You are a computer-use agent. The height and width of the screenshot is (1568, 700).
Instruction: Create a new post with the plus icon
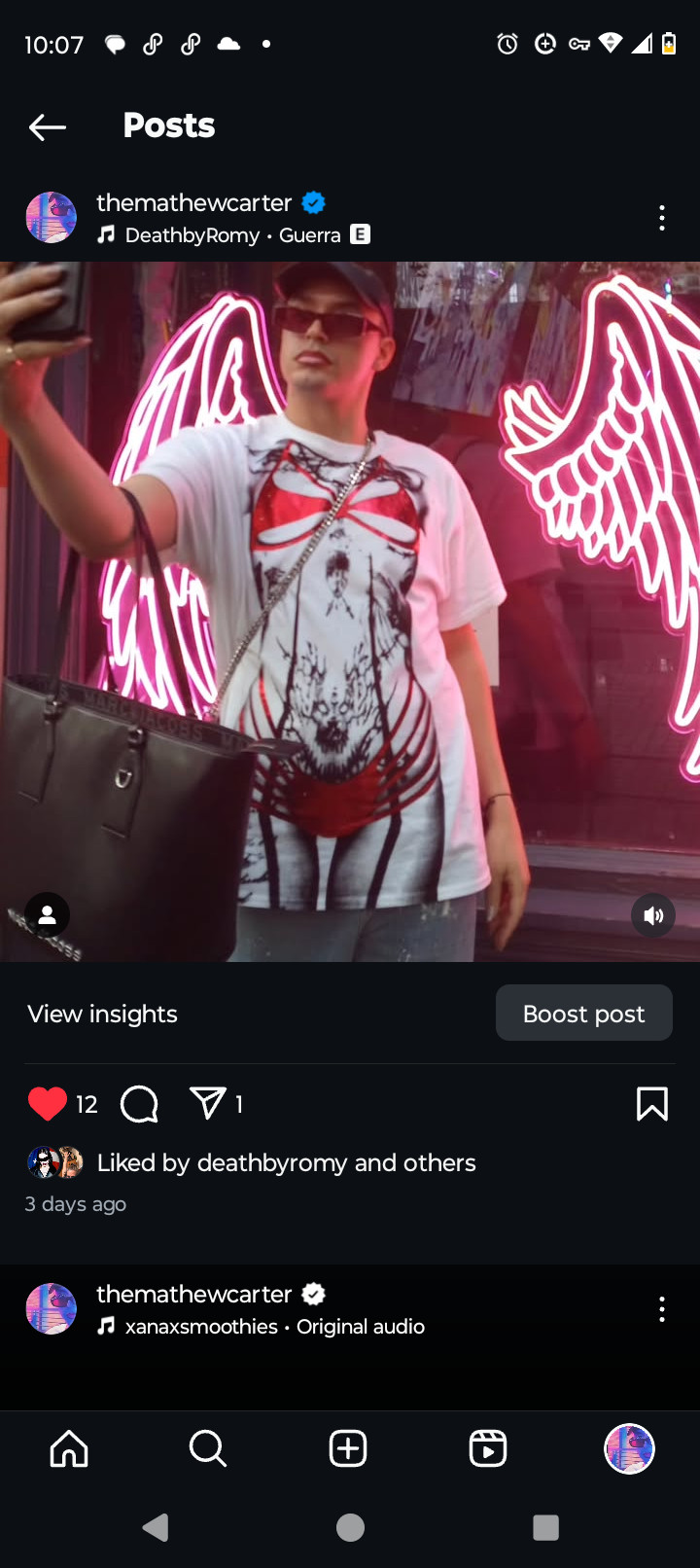348,1448
